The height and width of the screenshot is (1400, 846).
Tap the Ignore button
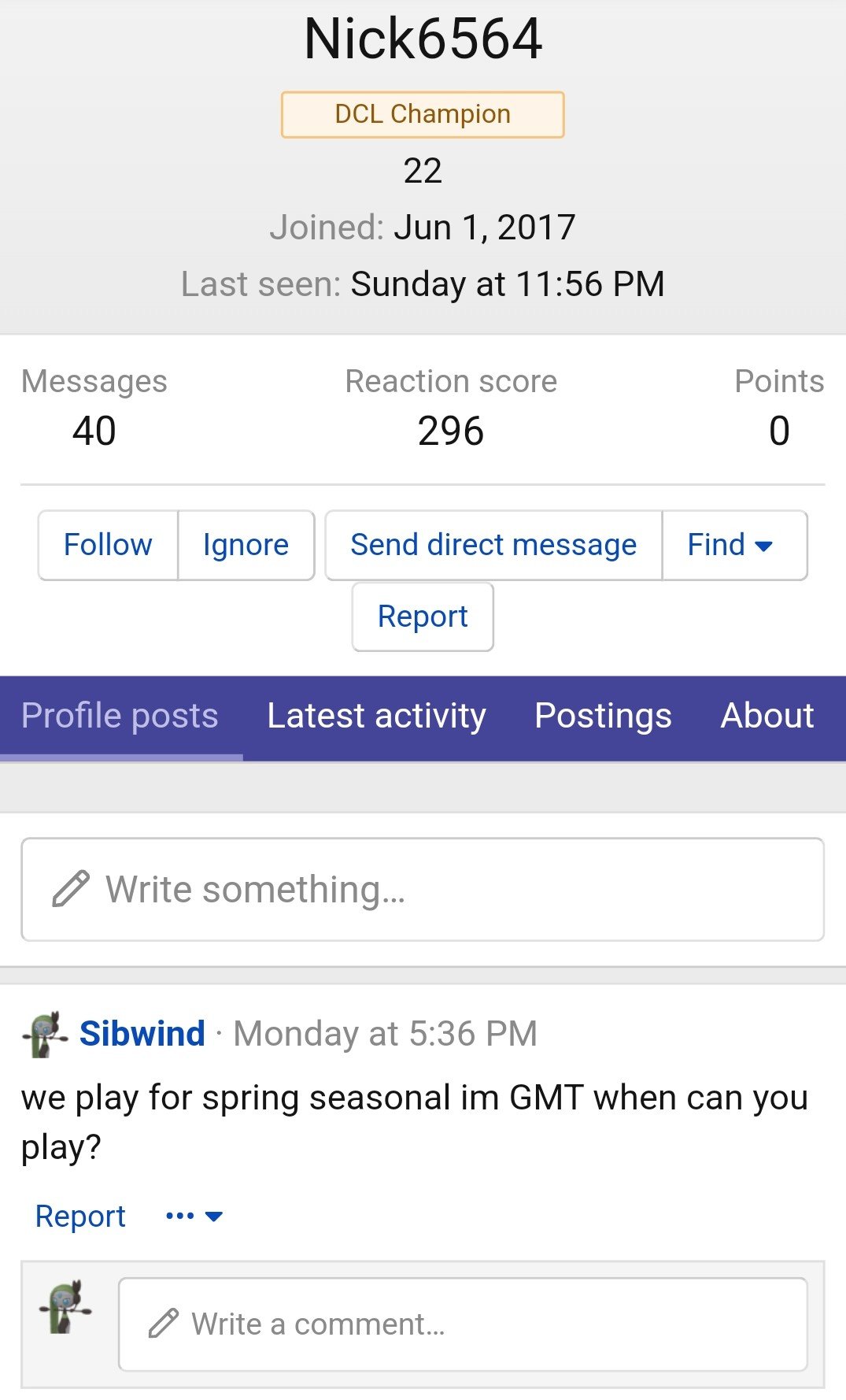[x=246, y=545]
